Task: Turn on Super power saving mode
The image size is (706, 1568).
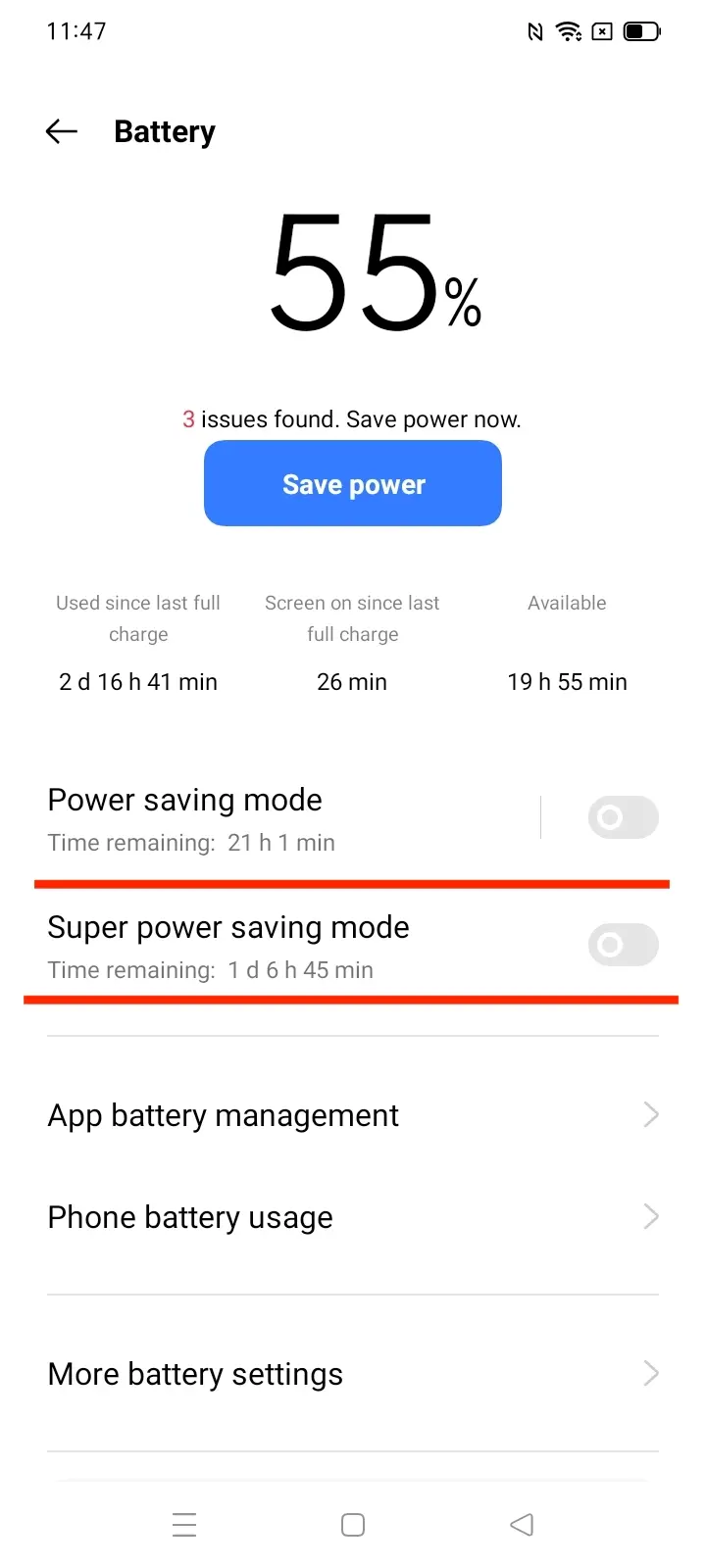Action: click(623, 945)
